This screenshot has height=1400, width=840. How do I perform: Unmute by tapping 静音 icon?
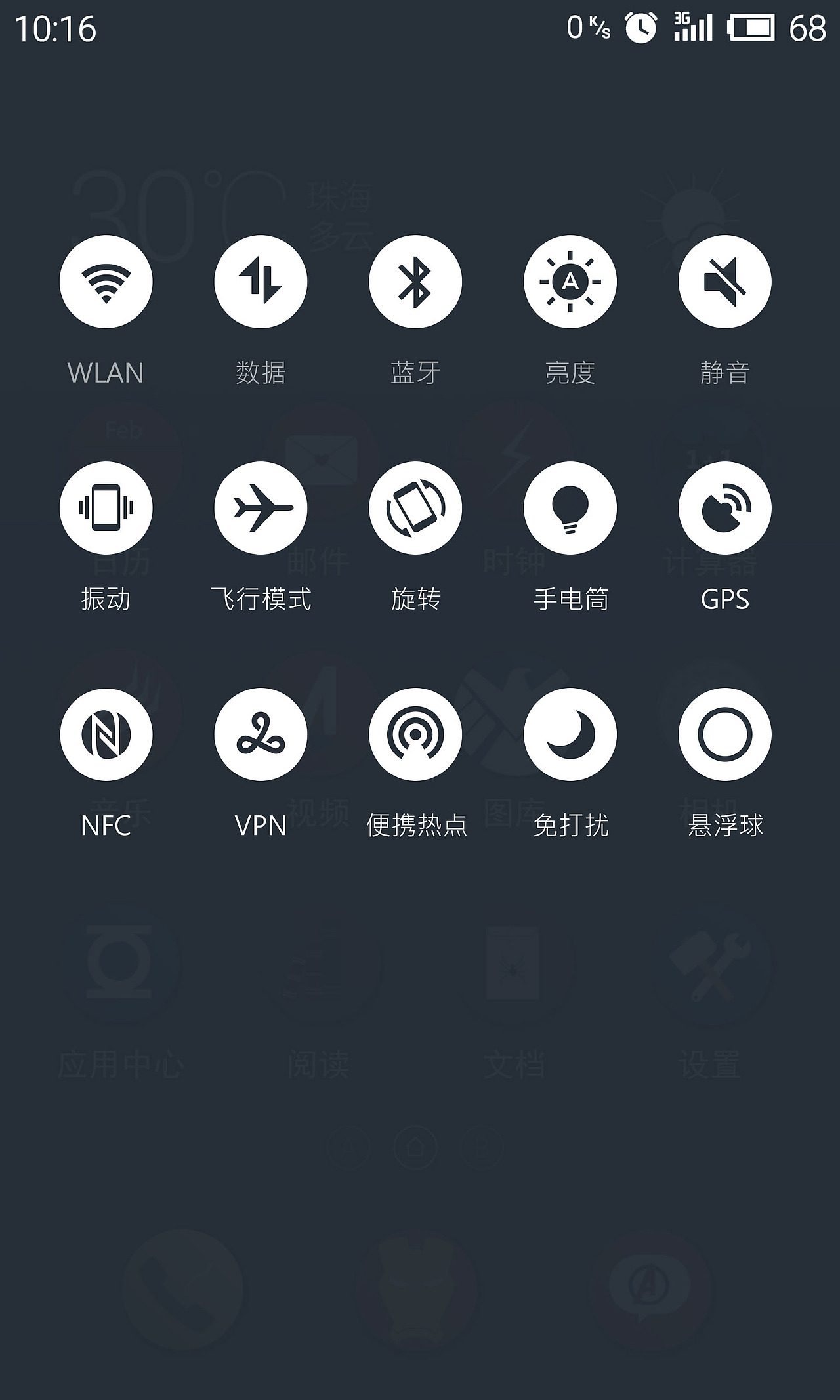click(724, 281)
